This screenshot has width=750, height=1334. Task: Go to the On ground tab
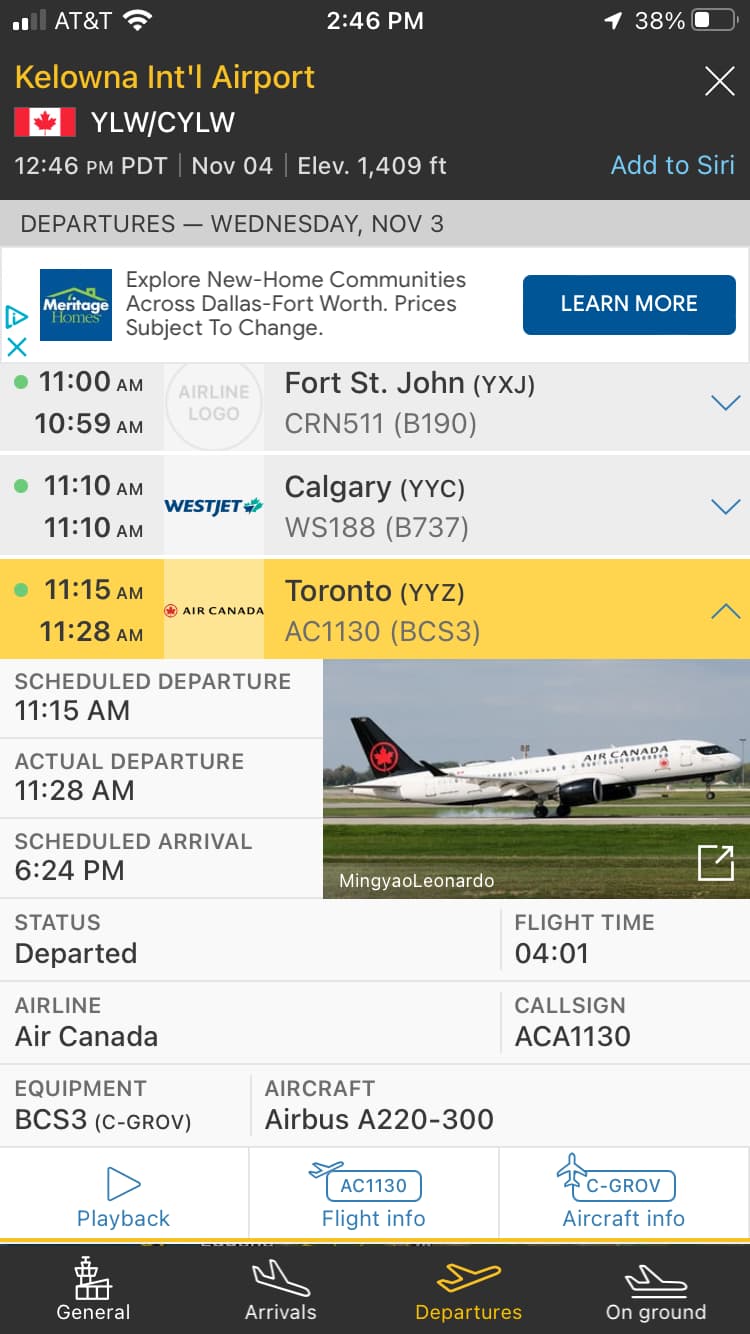pyautogui.click(x=656, y=1290)
